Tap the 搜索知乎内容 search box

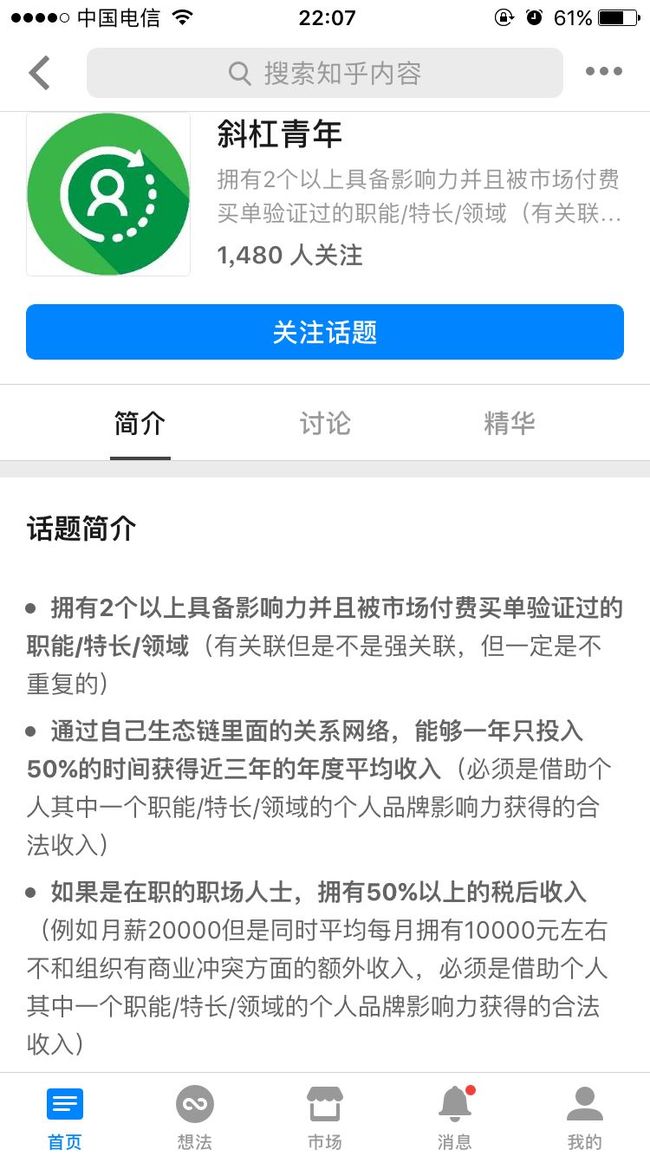tap(325, 73)
